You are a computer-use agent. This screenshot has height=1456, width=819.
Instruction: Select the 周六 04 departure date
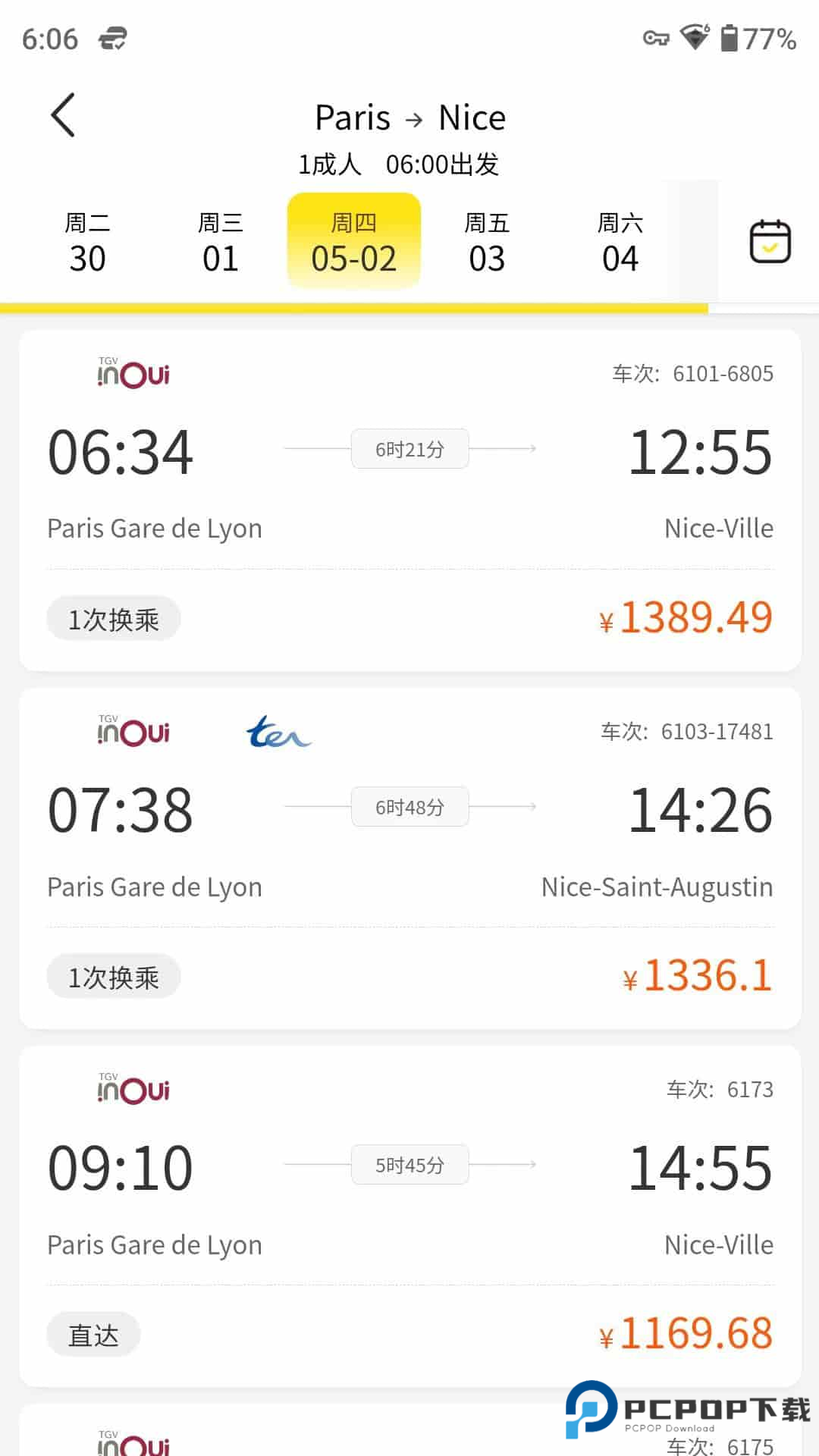[619, 240]
